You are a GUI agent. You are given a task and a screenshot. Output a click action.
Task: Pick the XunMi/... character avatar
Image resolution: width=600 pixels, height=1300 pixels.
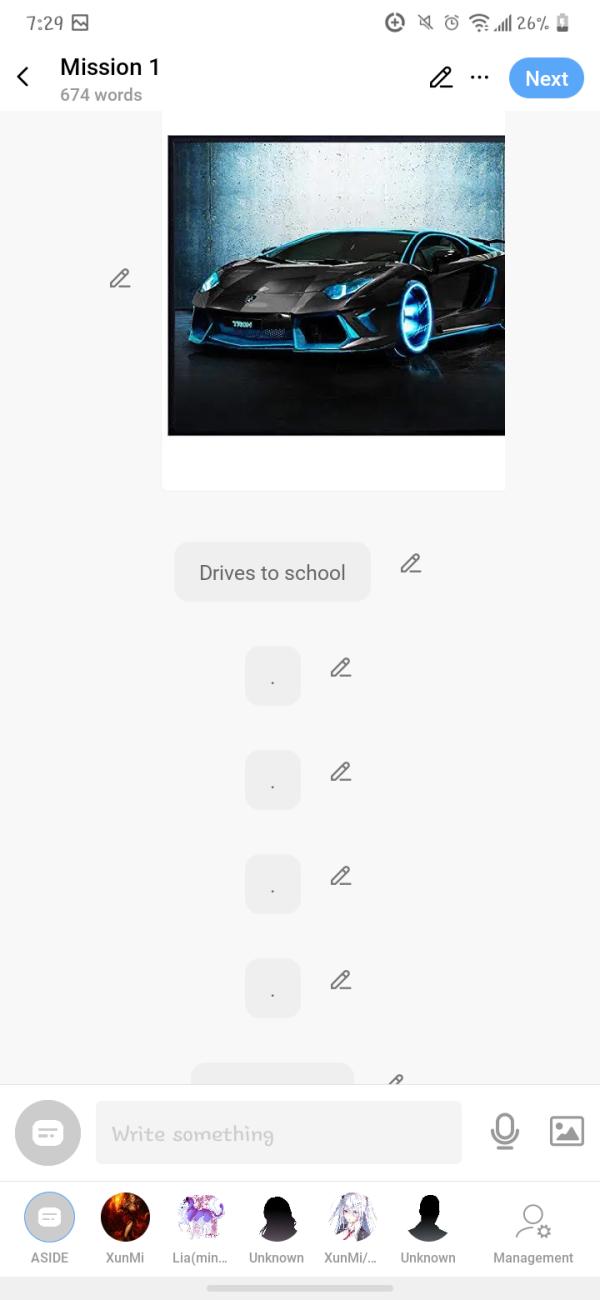(x=352, y=1218)
